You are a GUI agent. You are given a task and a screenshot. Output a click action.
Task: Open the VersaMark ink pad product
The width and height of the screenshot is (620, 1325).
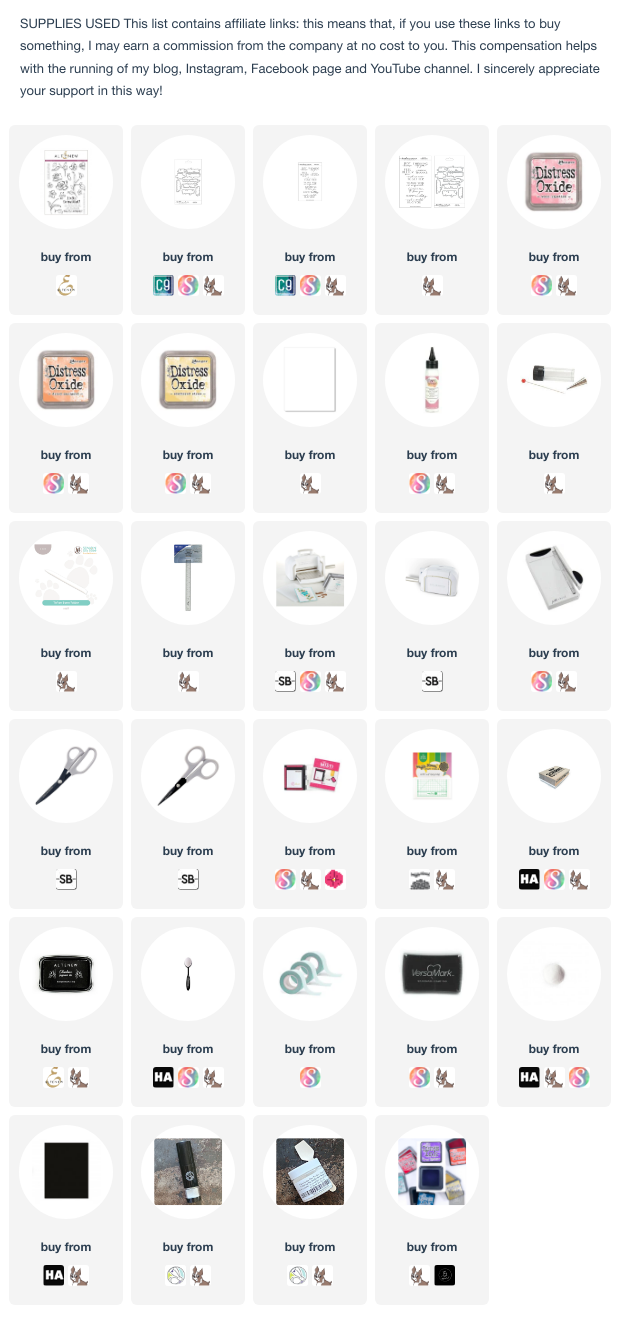(432, 974)
